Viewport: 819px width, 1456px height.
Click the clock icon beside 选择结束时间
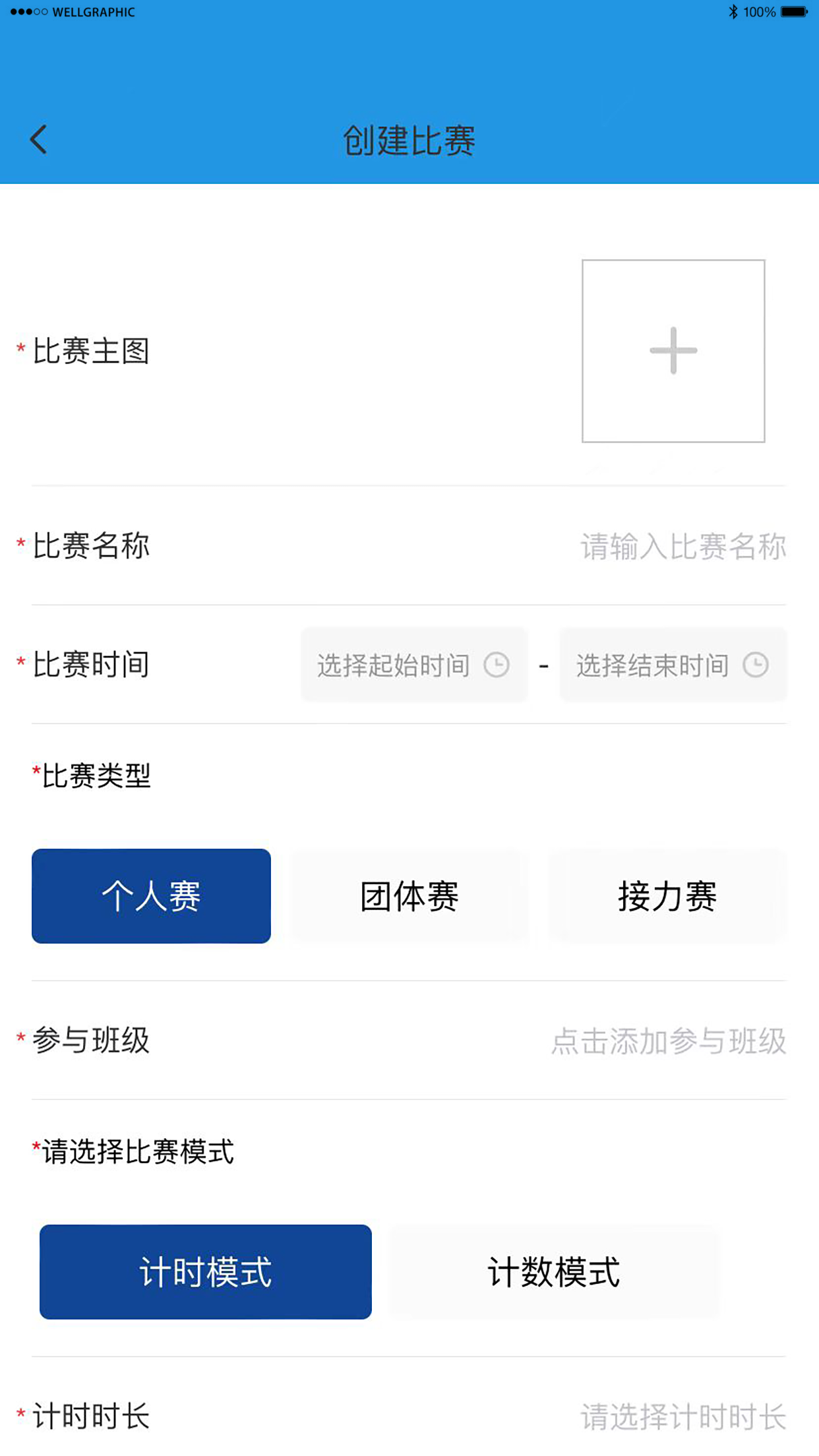click(756, 665)
